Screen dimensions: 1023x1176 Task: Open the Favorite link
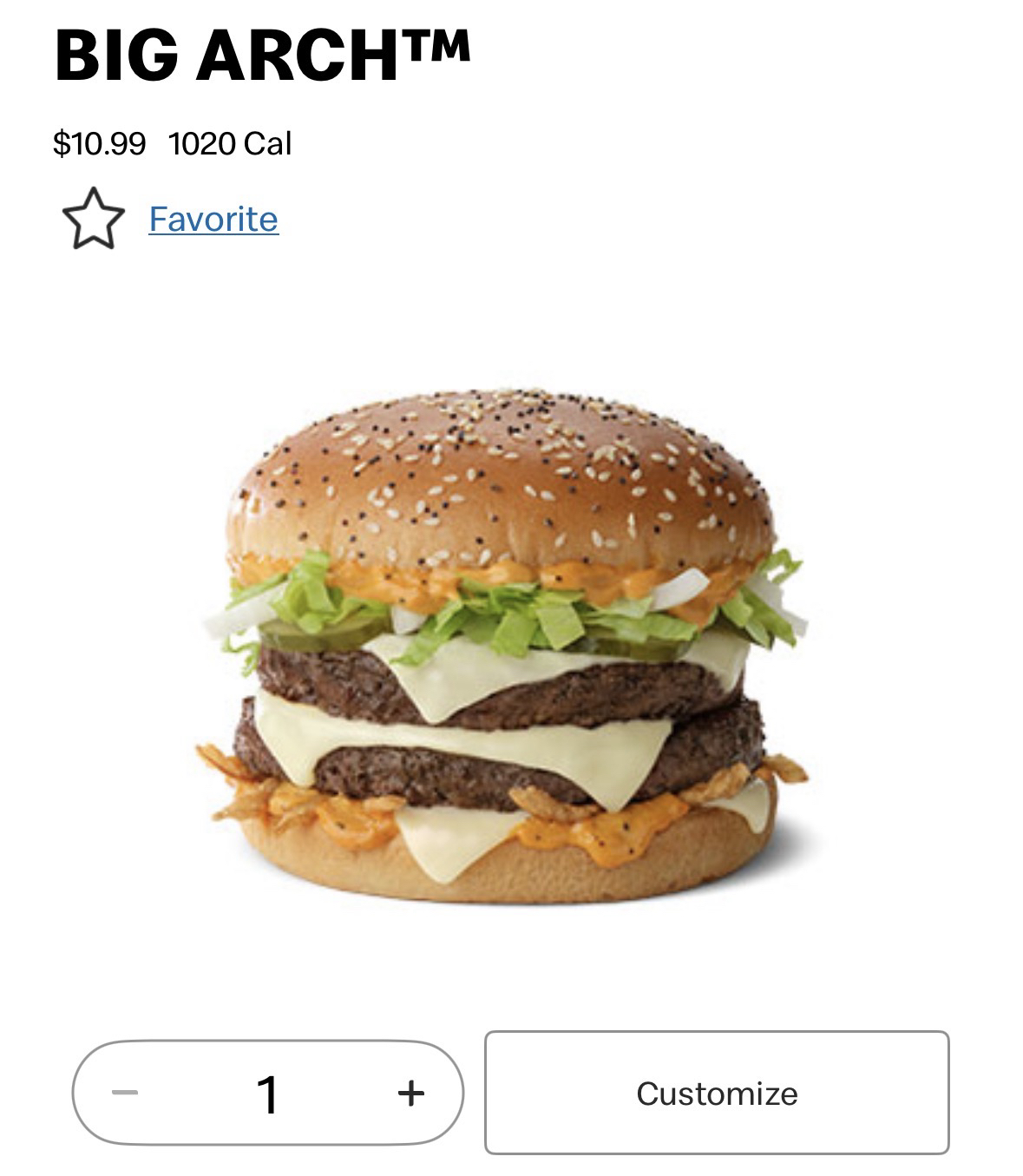213,219
